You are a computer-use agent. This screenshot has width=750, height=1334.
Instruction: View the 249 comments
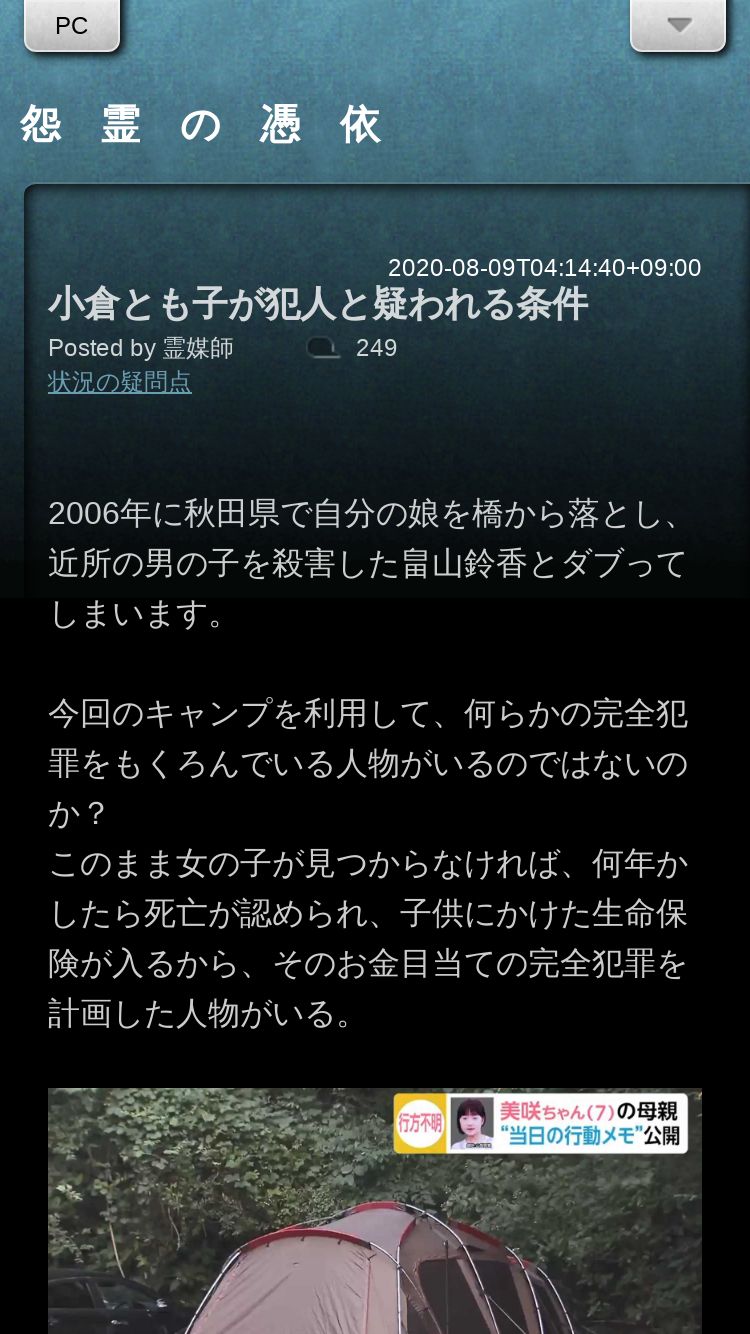[x=353, y=348]
